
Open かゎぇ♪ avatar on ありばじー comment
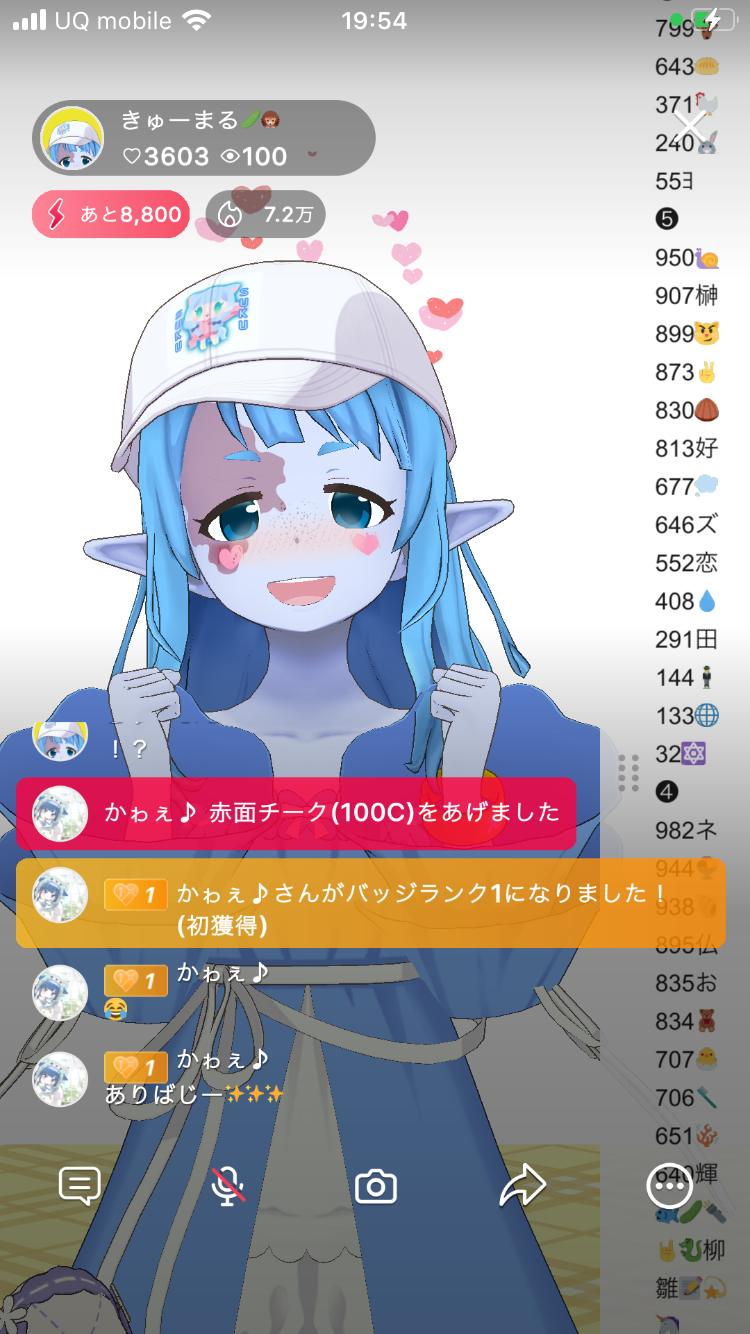pyautogui.click(x=59, y=1079)
